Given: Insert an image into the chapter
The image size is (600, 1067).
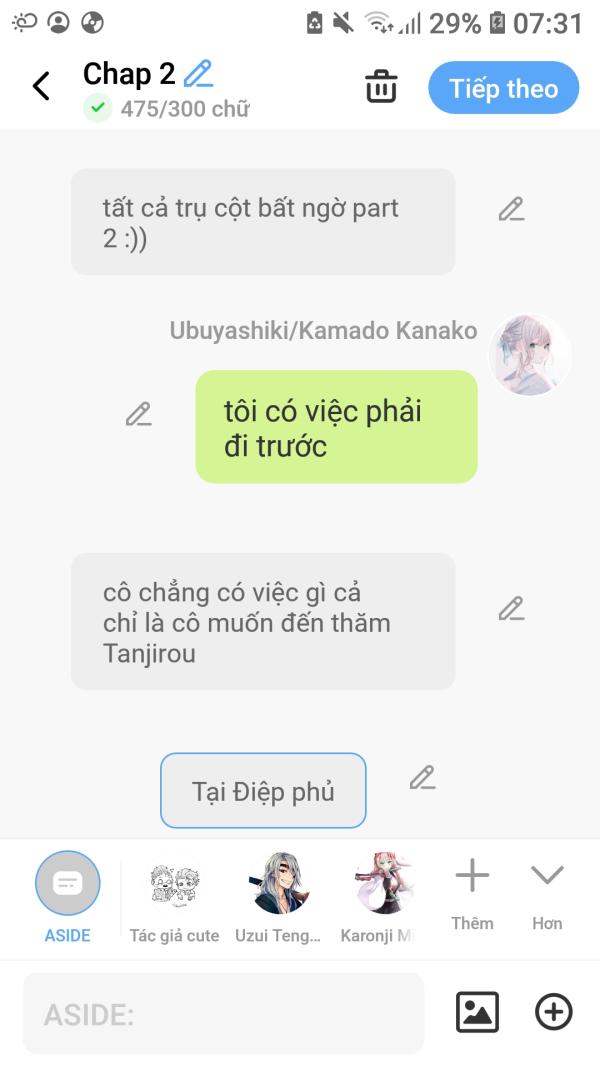Looking at the screenshot, I should pyautogui.click(x=477, y=1012).
